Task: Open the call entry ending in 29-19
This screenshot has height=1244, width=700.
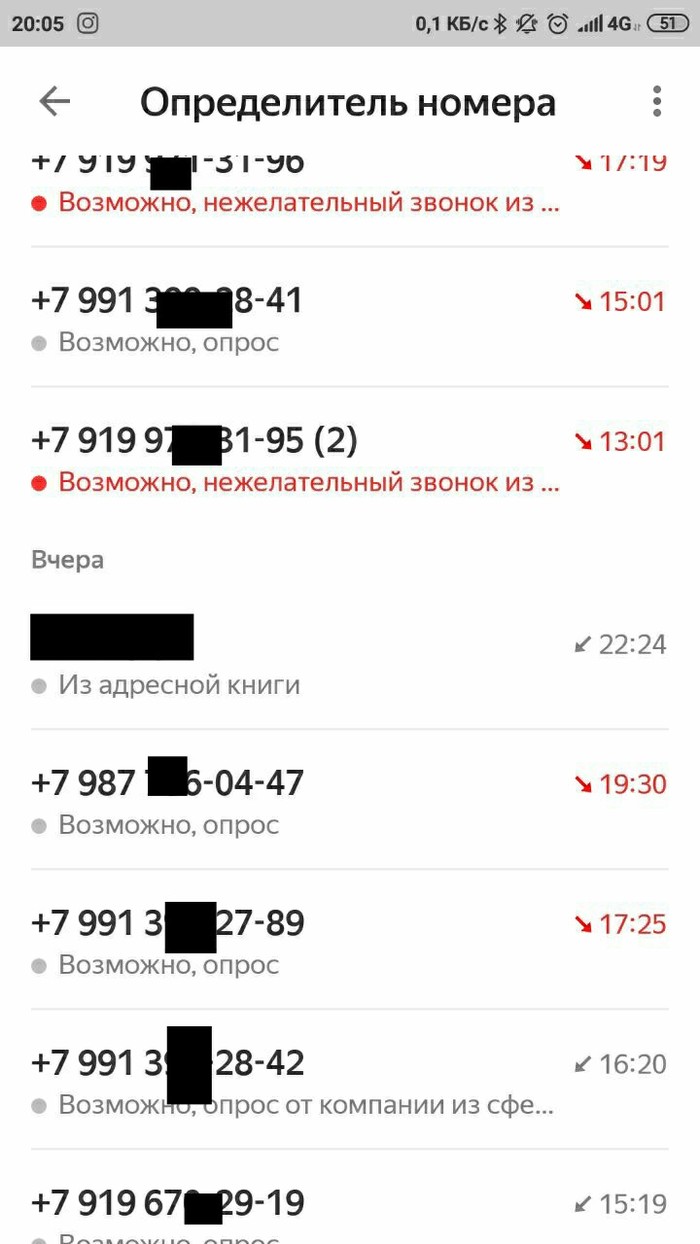Action: [x=350, y=1205]
